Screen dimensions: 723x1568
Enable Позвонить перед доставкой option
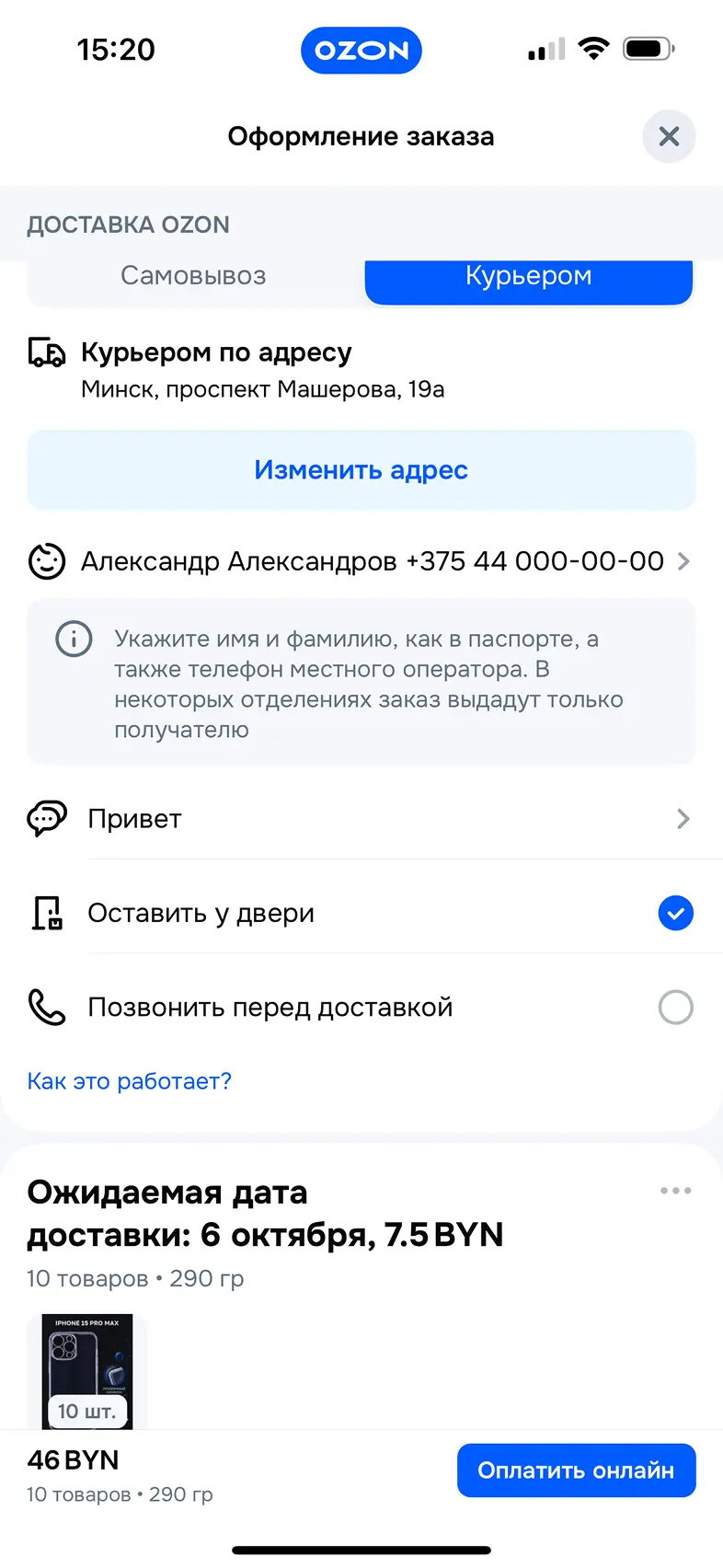coord(675,1008)
